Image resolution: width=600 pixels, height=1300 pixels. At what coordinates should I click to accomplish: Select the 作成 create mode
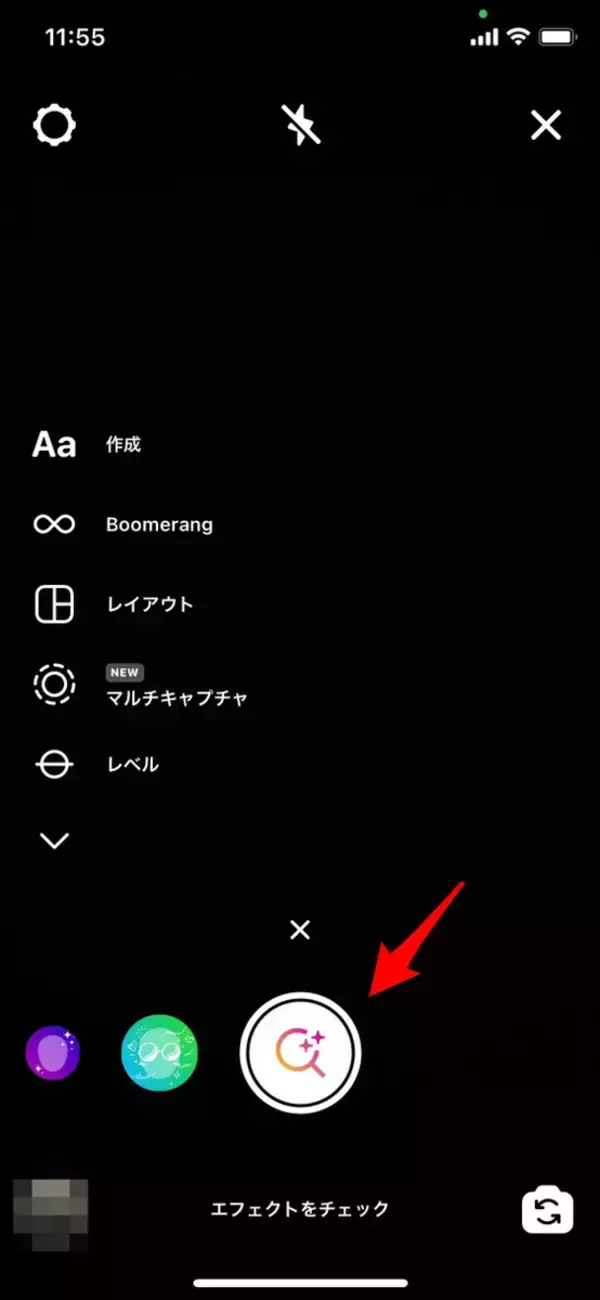(54, 444)
